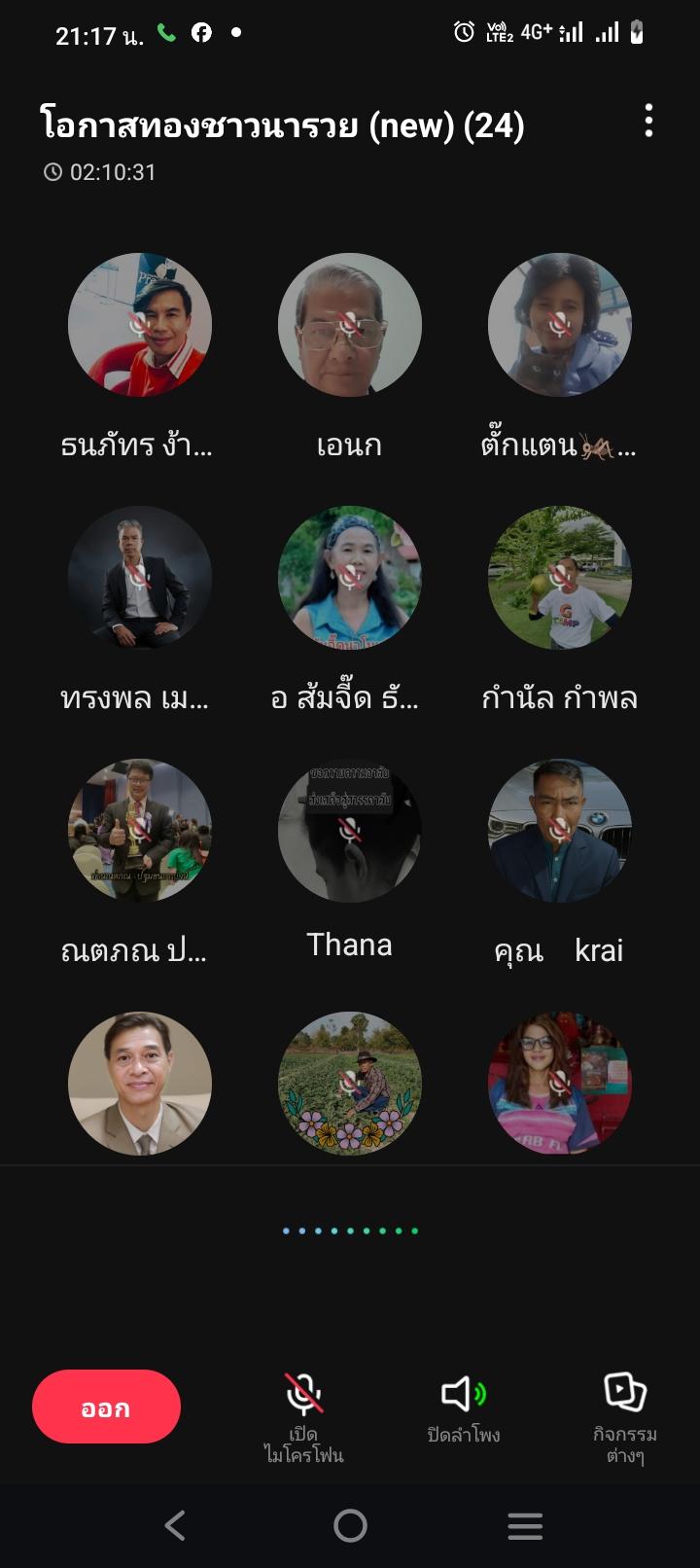Tap the red ออก leave button
This screenshot has height=1568, width=700.
pyautogui.click(x=106, y=1407)
